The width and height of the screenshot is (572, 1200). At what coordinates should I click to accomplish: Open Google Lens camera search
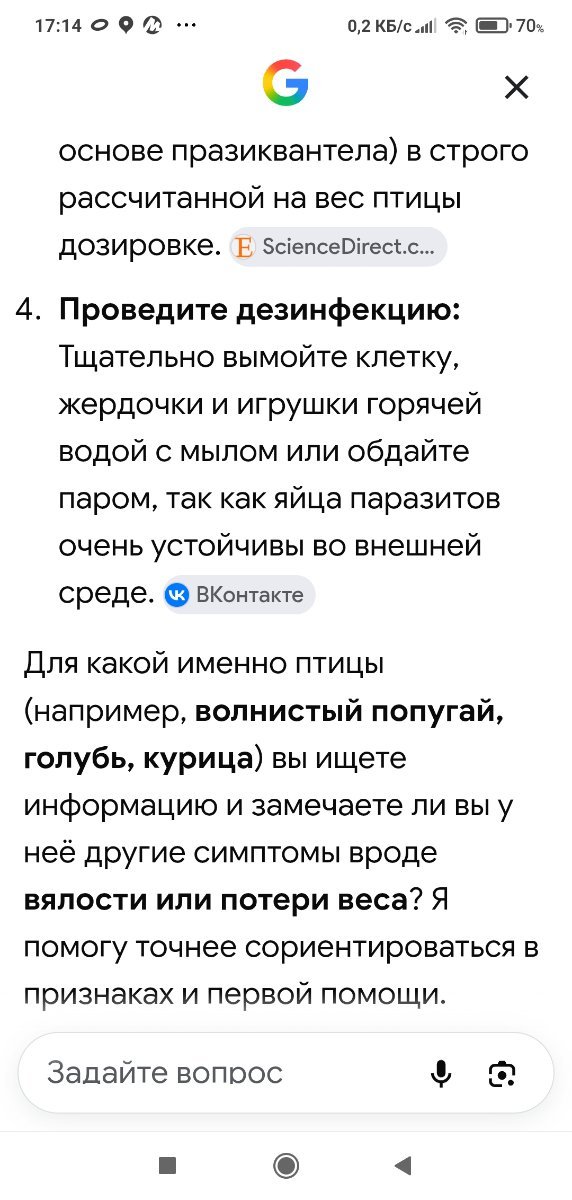502,1074
